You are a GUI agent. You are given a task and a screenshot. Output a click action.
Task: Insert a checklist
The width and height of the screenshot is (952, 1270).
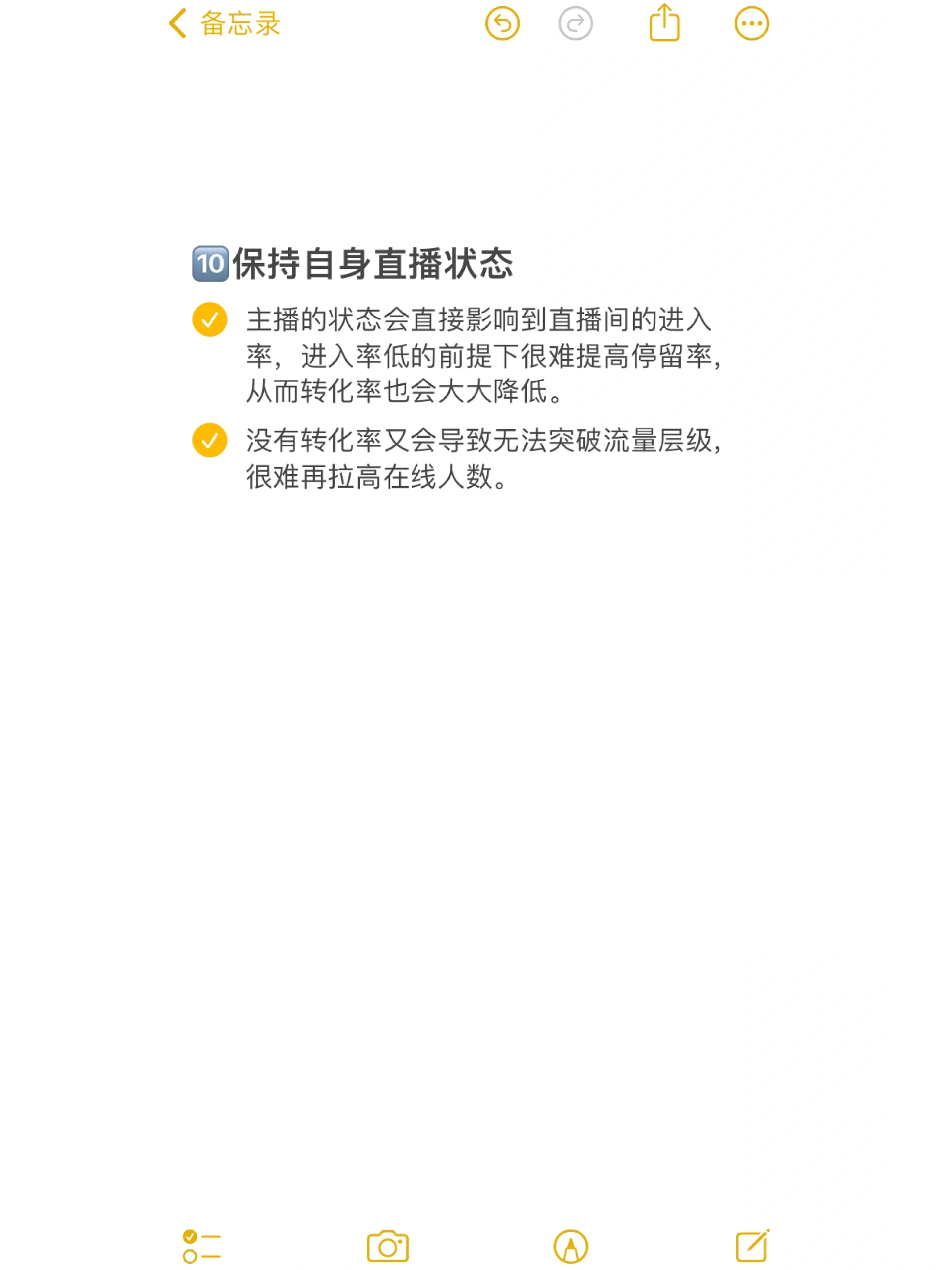201,1247
